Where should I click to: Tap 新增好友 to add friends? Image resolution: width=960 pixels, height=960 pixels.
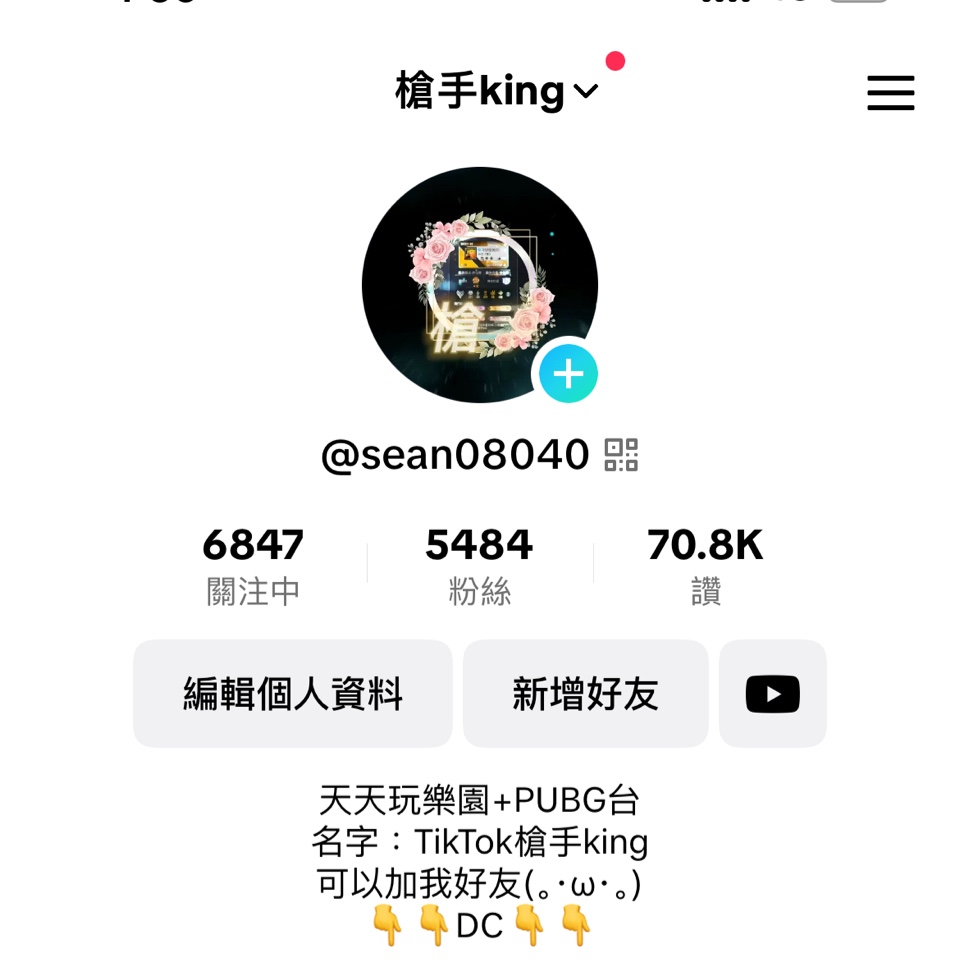point(585,694)
